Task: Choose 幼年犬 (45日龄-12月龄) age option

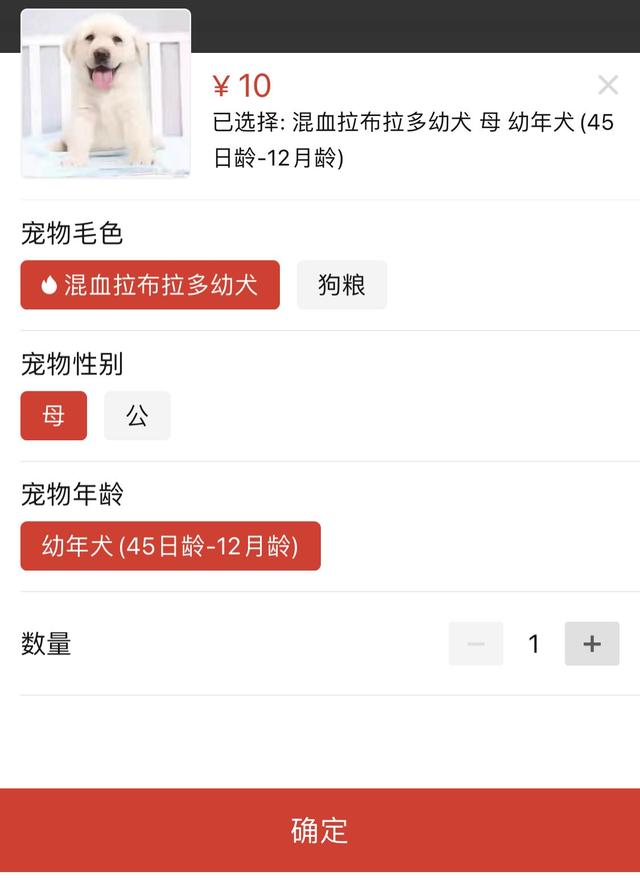Action: 170,546
